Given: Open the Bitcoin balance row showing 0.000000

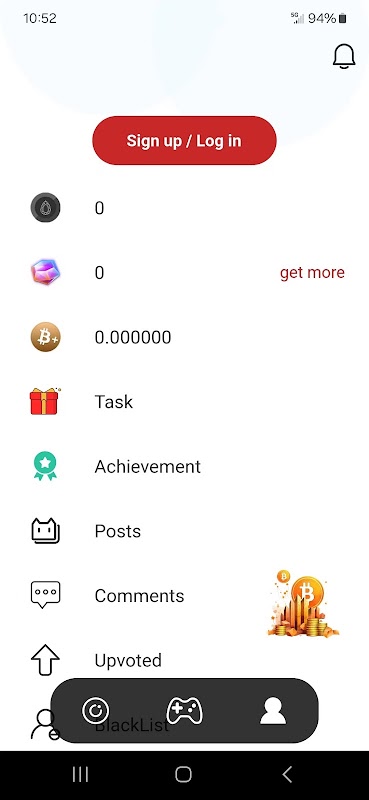Looking at the screenshot, I should pos(184,337).
